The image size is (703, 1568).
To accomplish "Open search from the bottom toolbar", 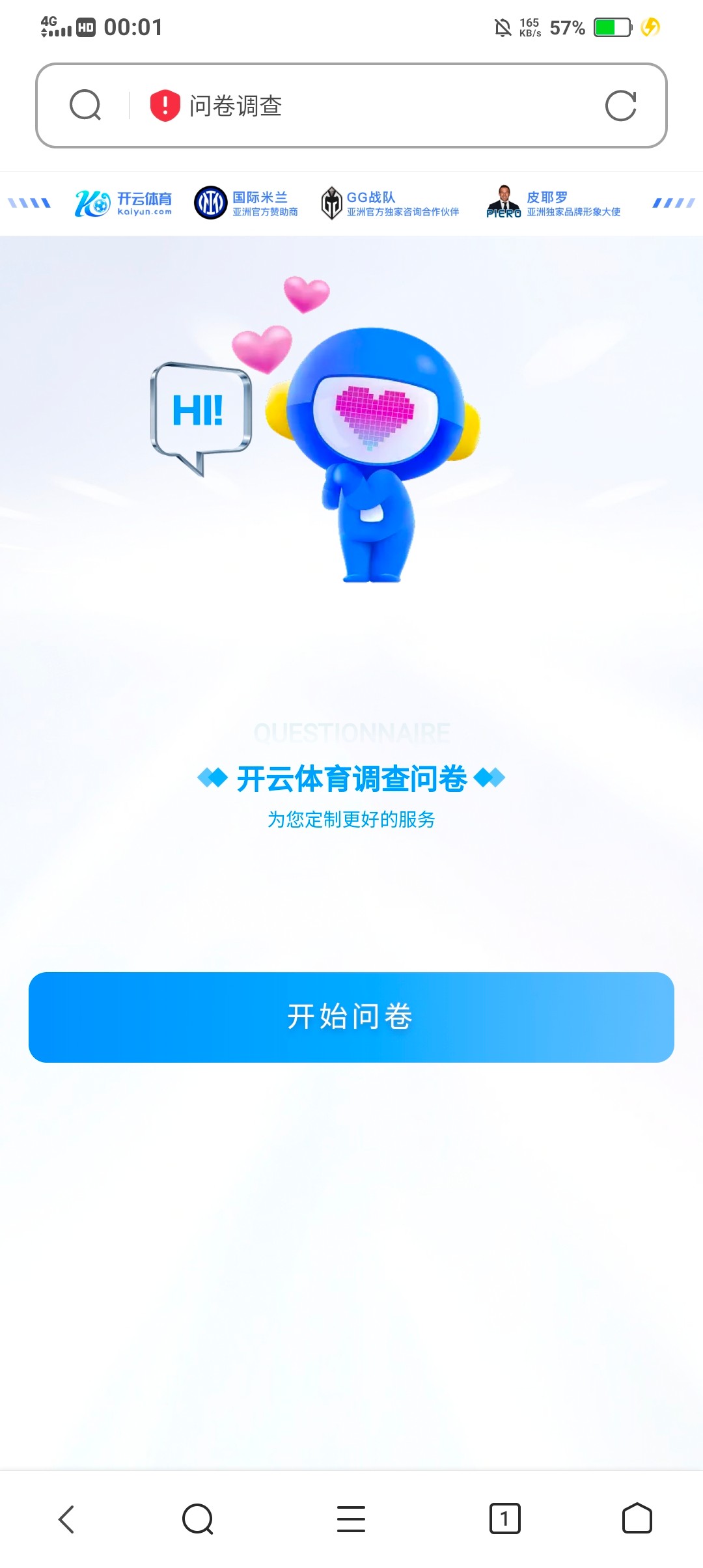I will click(198, 1519).
